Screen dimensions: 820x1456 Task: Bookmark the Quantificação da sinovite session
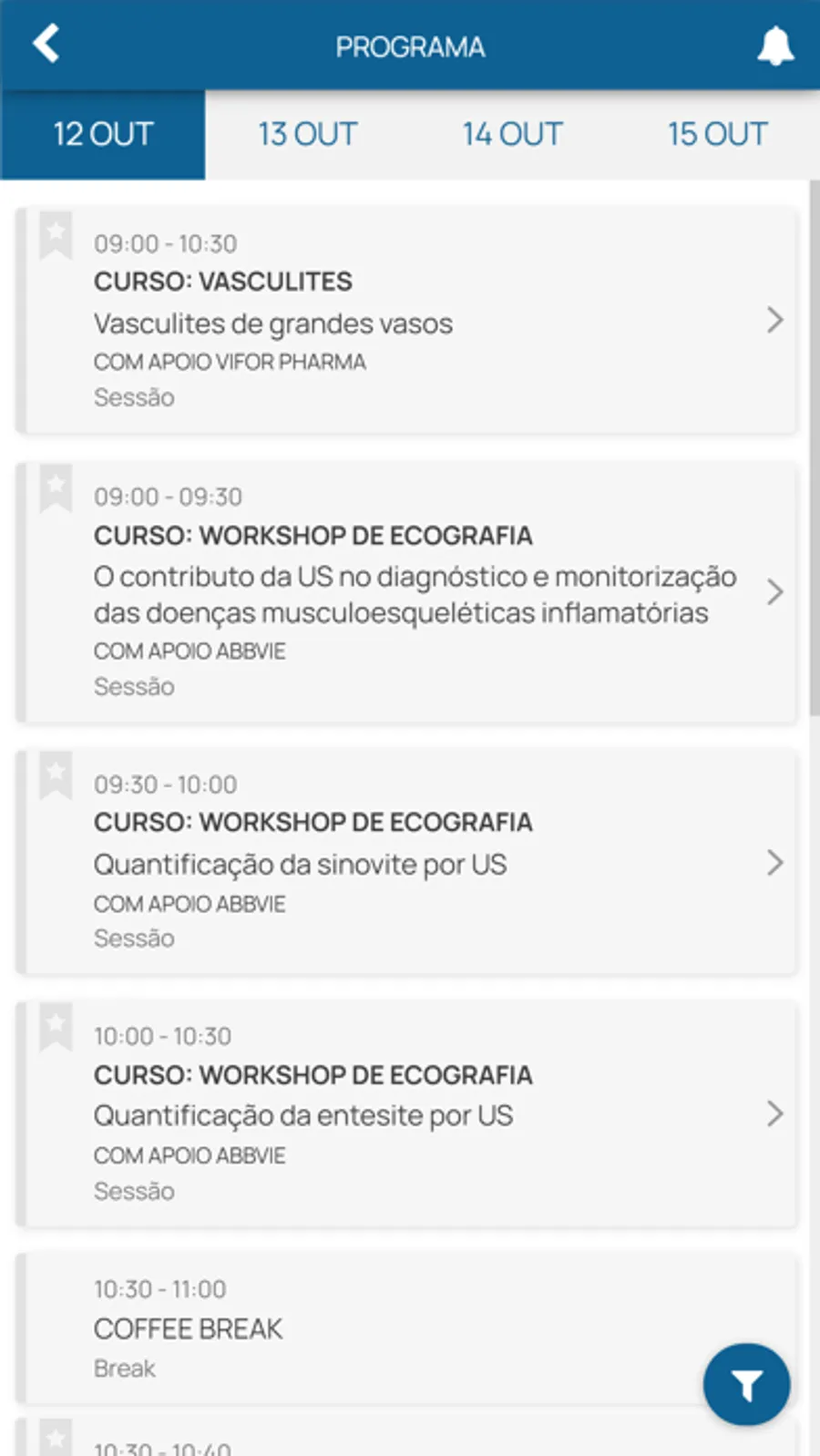pyautogui.click(x=56, y=776)
